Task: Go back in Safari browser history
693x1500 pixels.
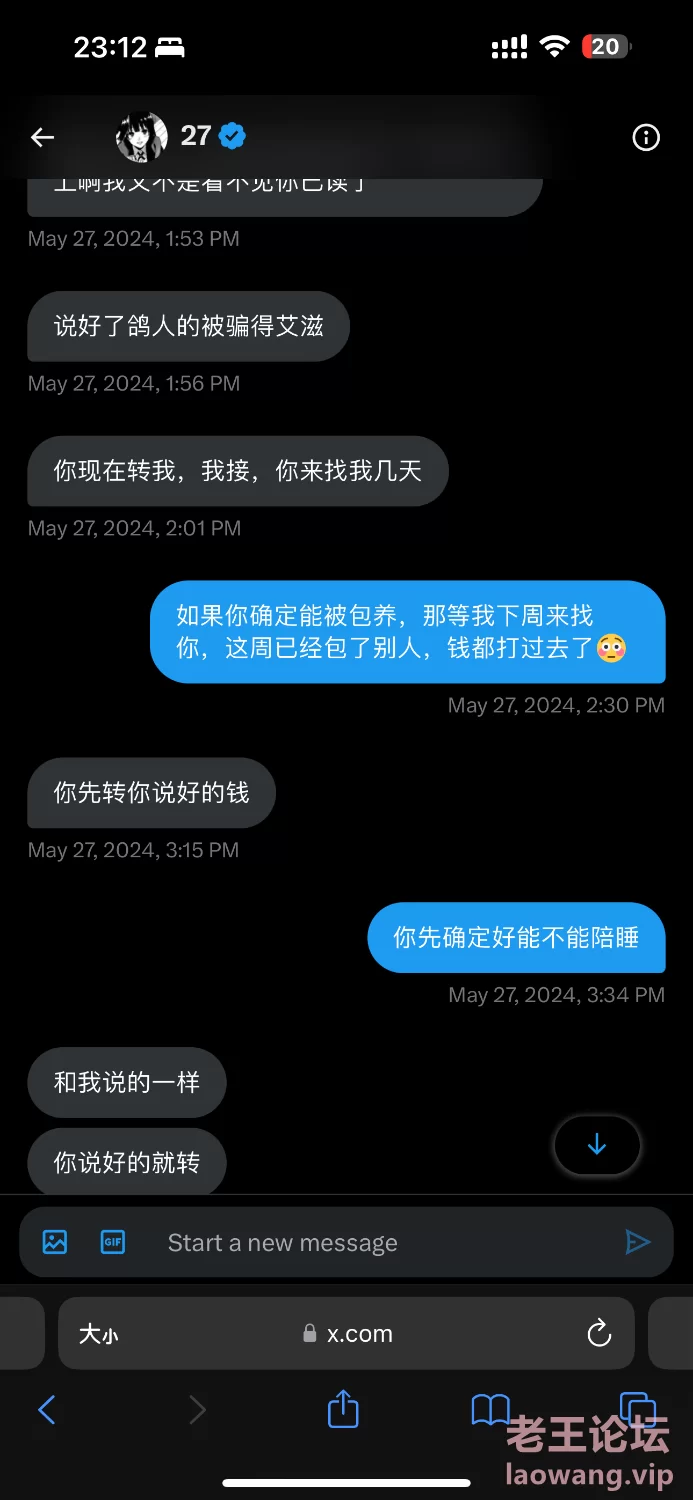Action: (x=46, y=1410)
